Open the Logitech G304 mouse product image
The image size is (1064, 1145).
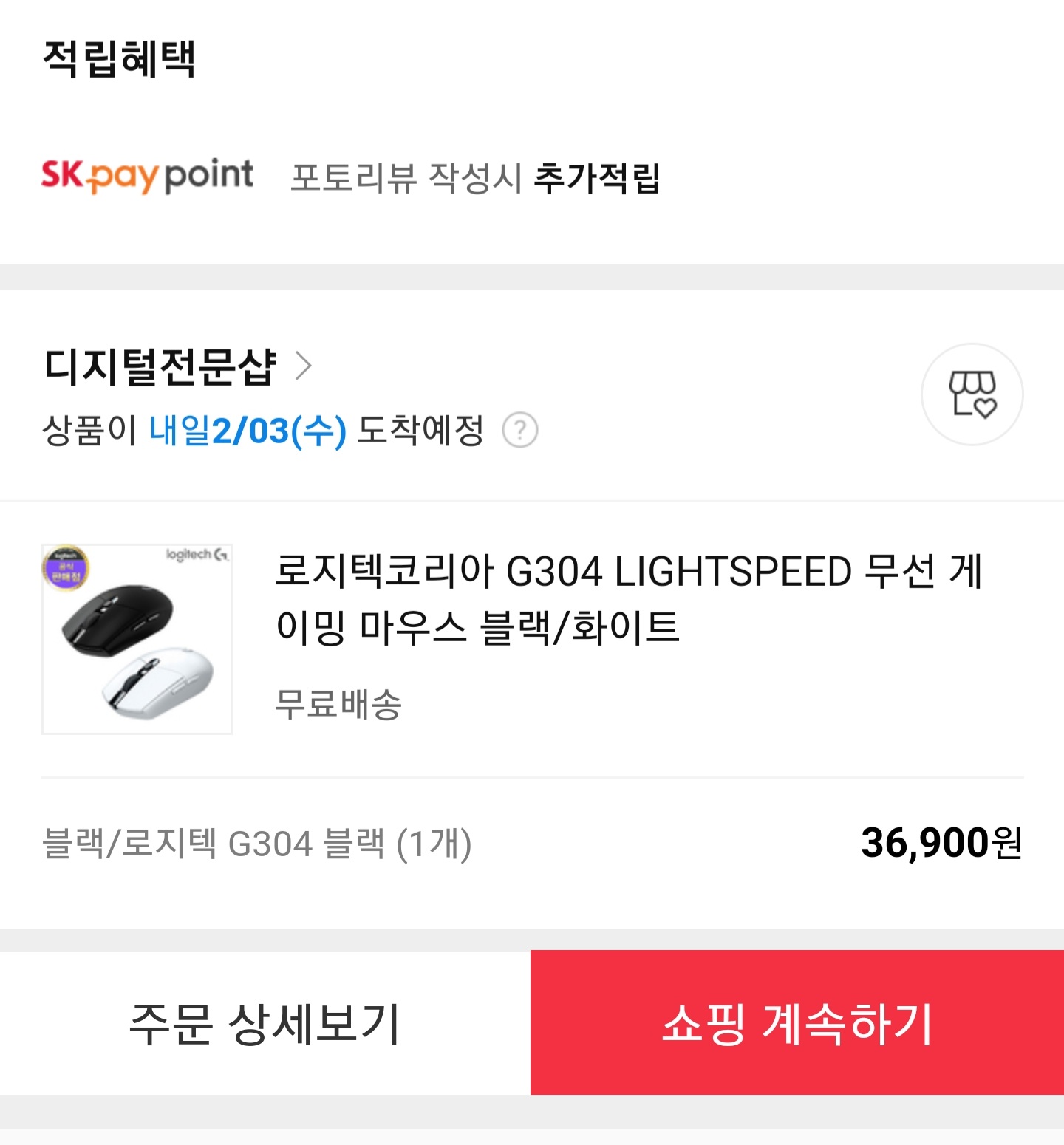pyautogui.click(x=137, y=640)
